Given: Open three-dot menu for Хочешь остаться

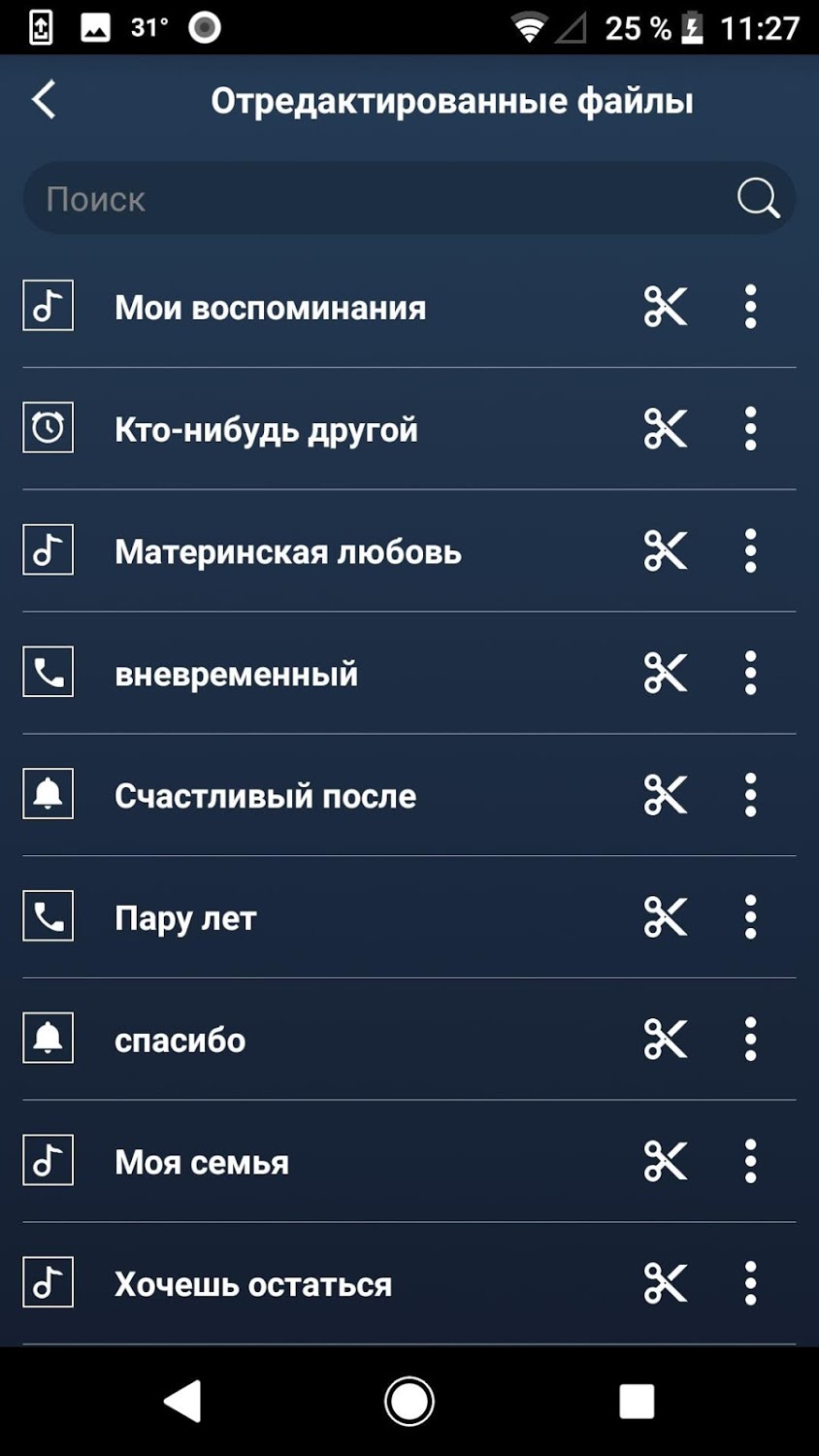Looking at the screenshot, I should coord(750,1283).
